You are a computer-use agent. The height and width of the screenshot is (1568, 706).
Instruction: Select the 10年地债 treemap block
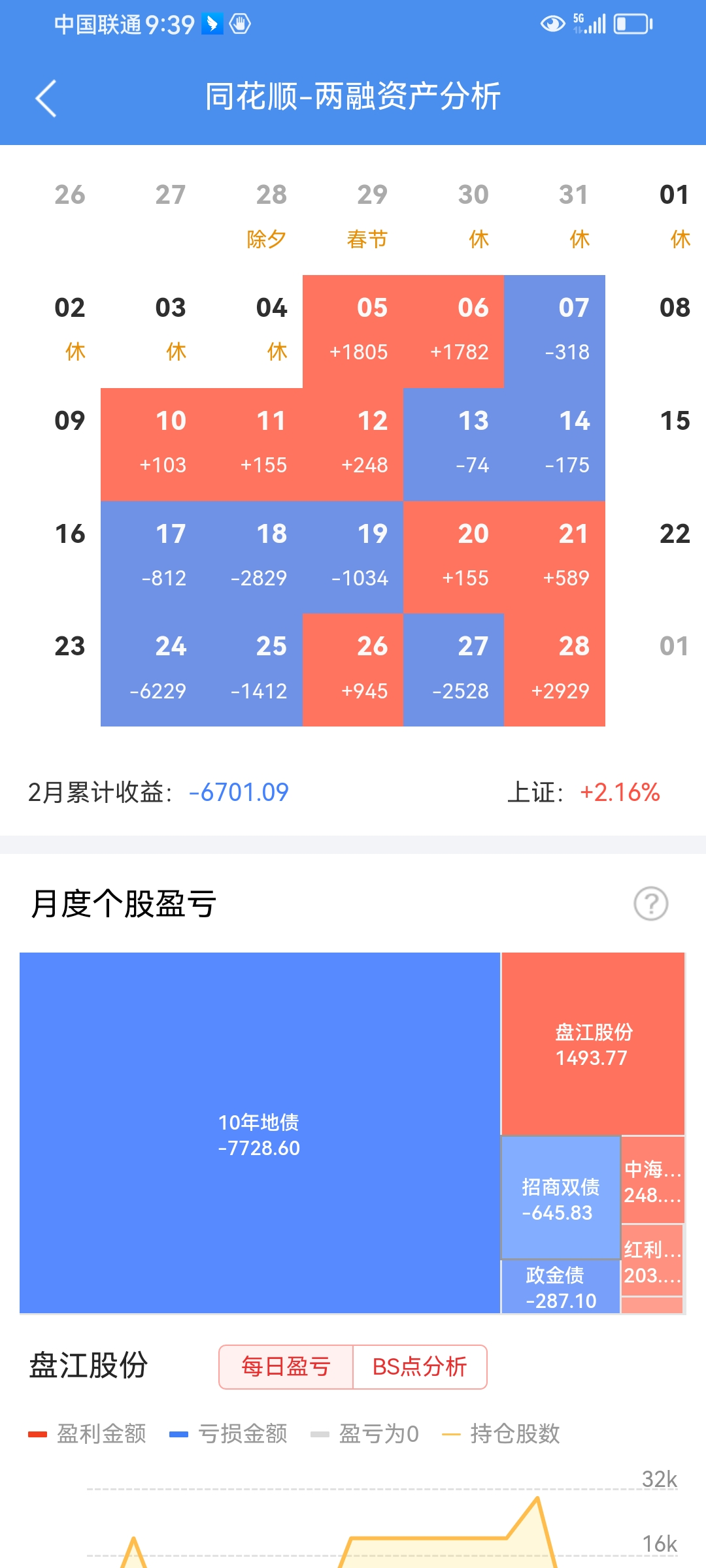(x=260, y=1134)
